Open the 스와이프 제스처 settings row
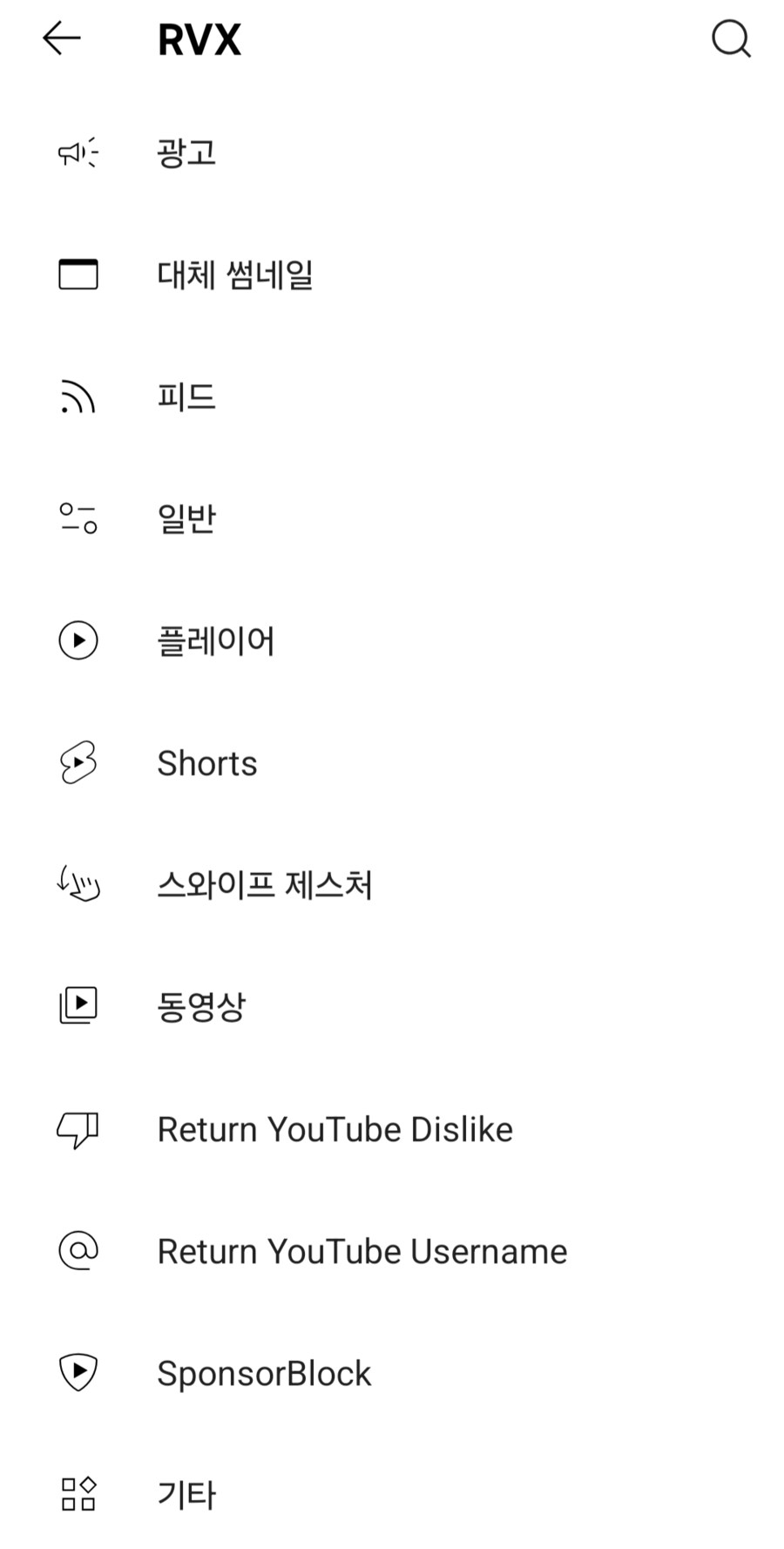 (x=266, y=884)
